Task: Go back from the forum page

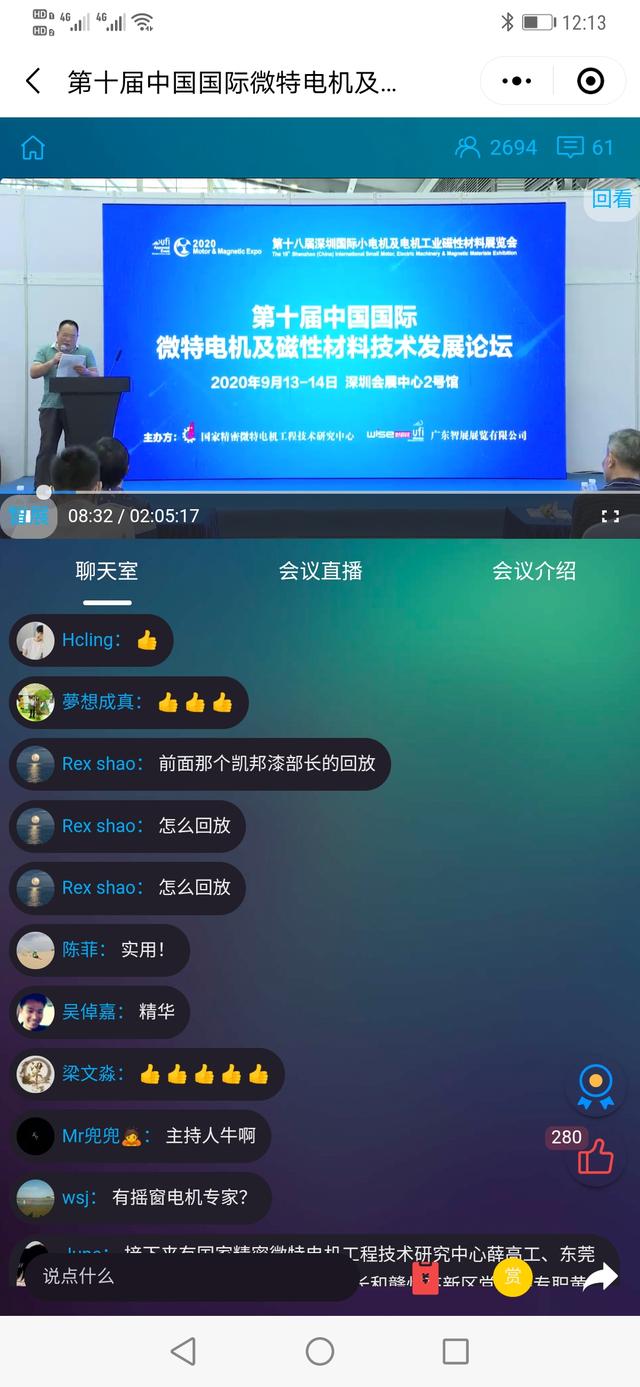Action: 34,82
